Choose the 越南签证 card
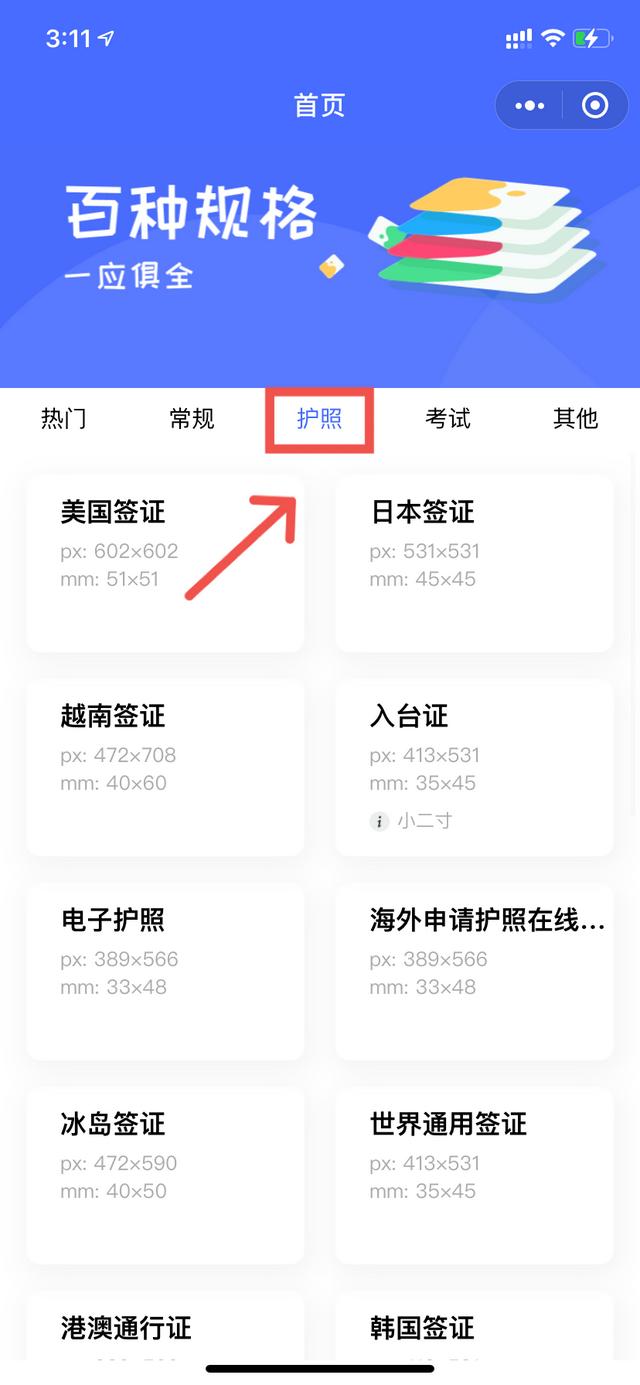Viewport: 640px width, 1385px height. click(x=165, y=767)
